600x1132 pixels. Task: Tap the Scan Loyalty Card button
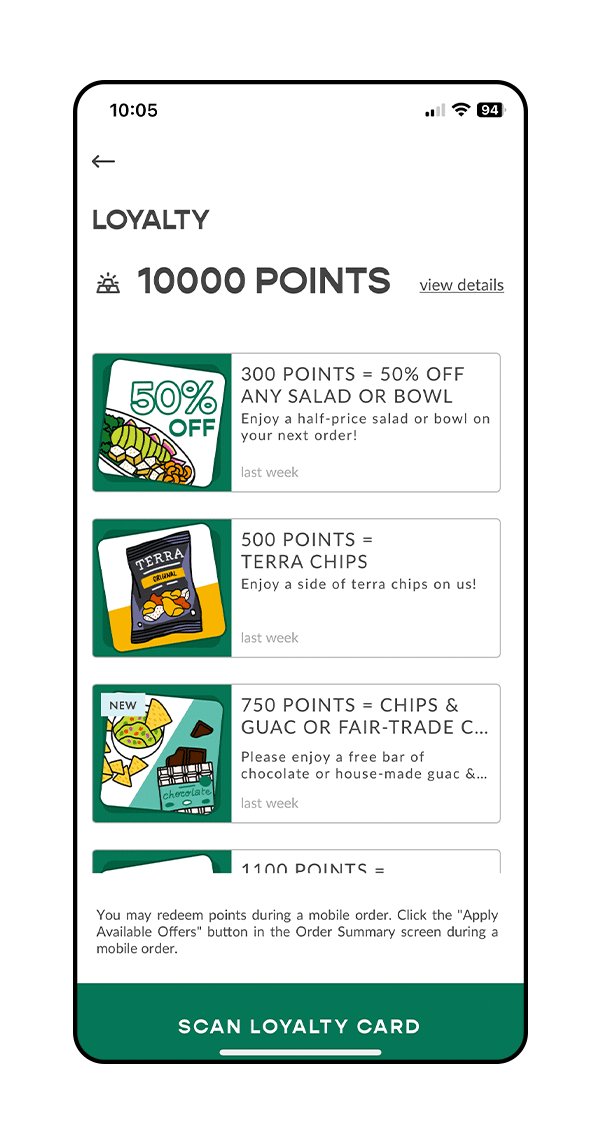coord(300,1026)
